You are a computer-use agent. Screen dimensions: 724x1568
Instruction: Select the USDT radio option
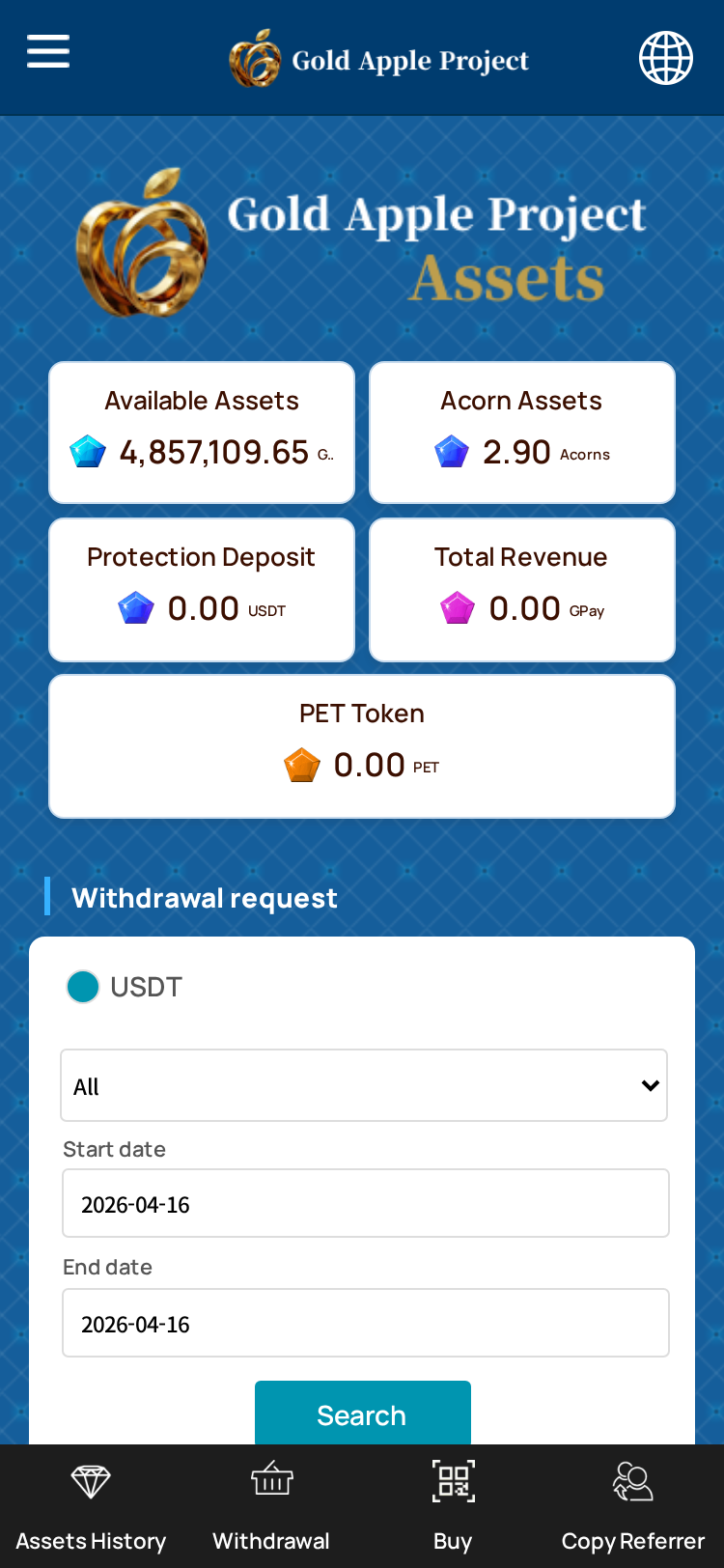click(83, 987)
